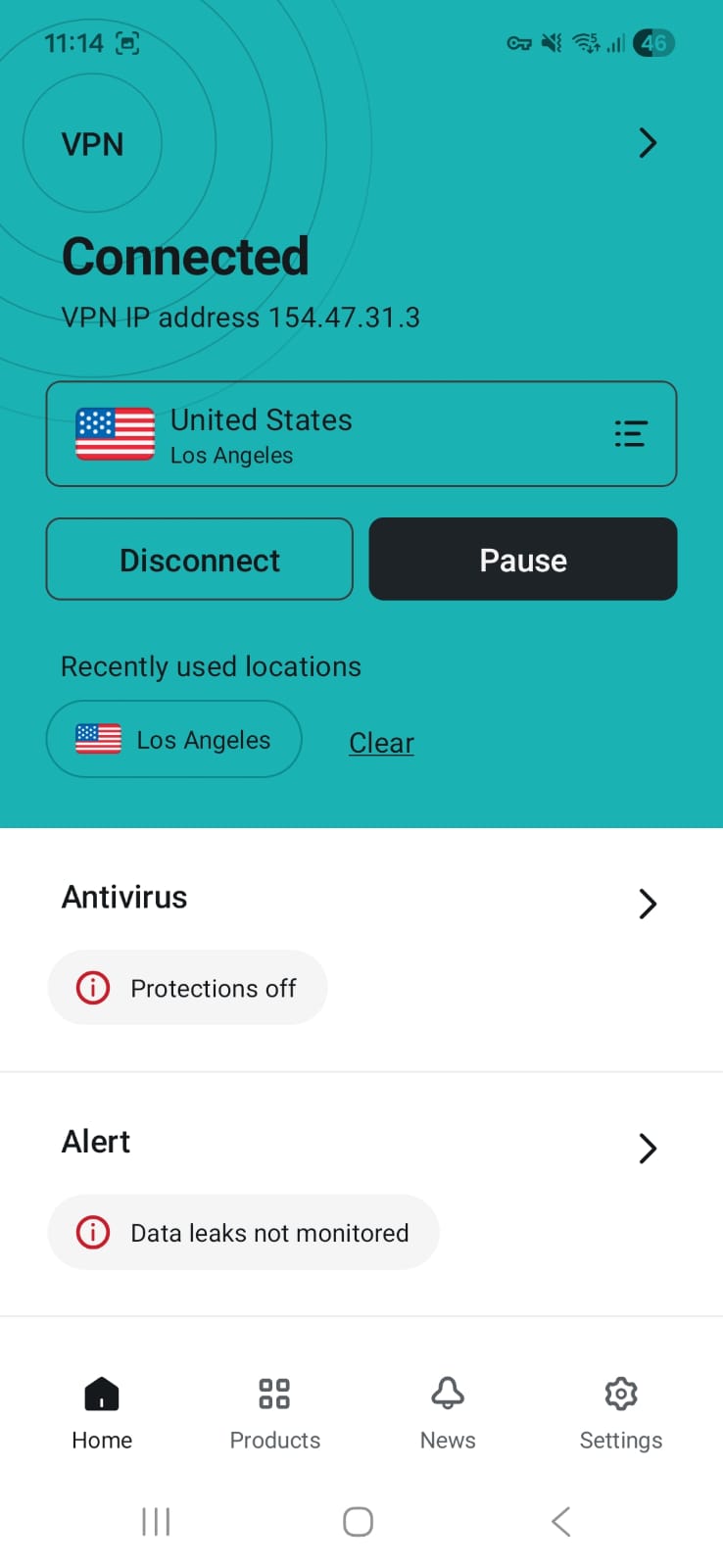Image resolution: width=723 pixels, height=1568 pixels.
Task: Disconnect from the VPN
Action: (x=199, y=560)
